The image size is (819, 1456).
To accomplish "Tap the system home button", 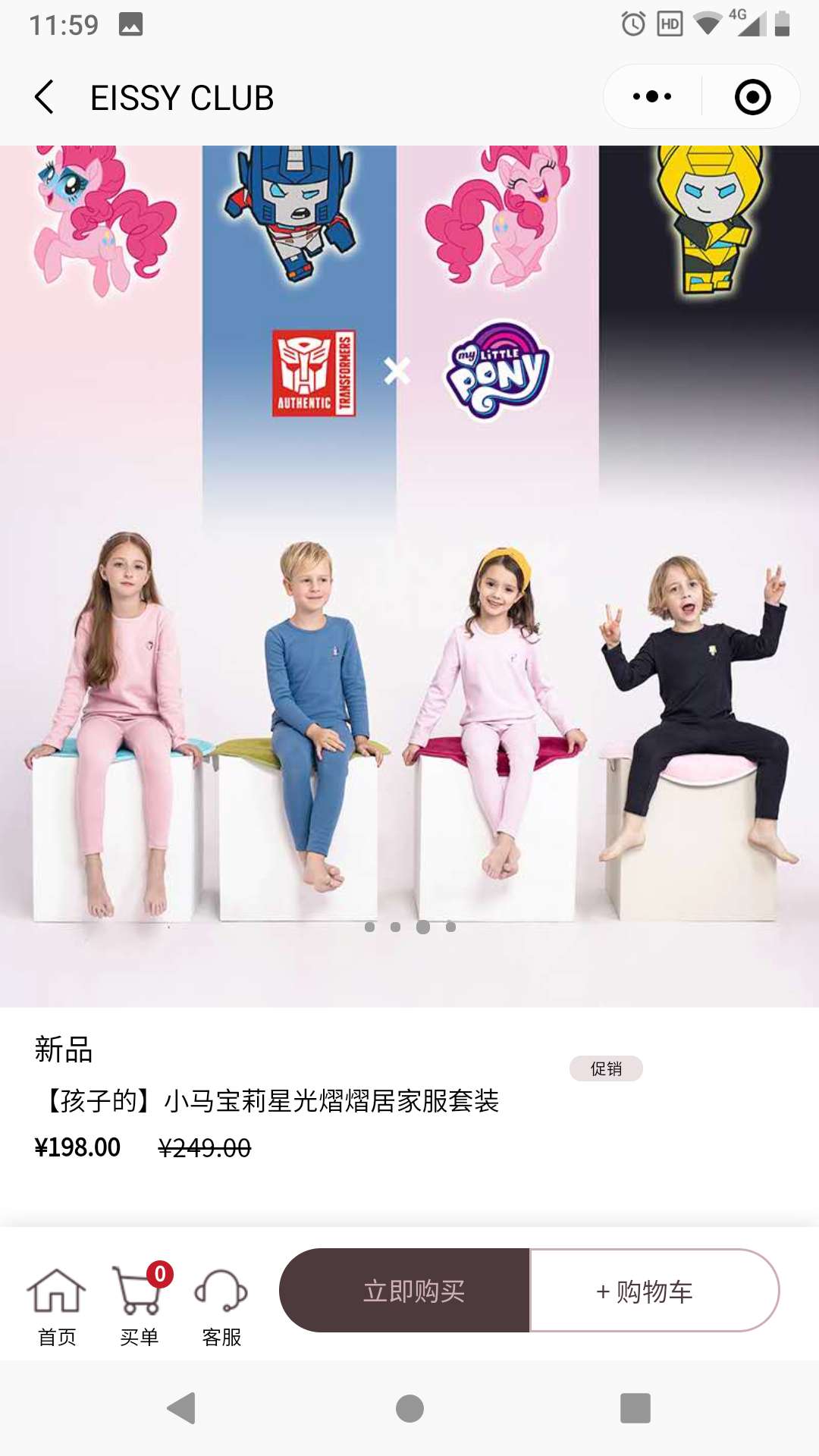I will click(x=409, y=1408).
